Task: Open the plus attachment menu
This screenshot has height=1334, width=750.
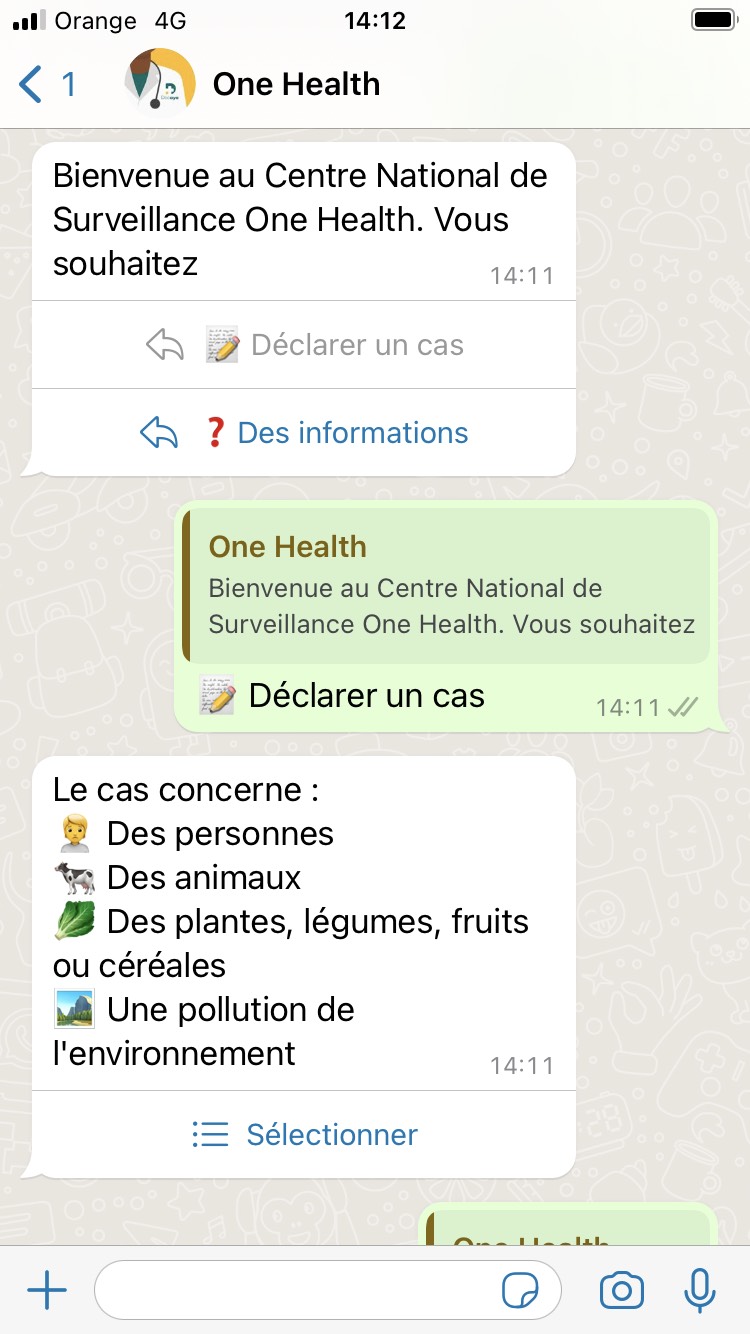Action: click(46, 1291)
